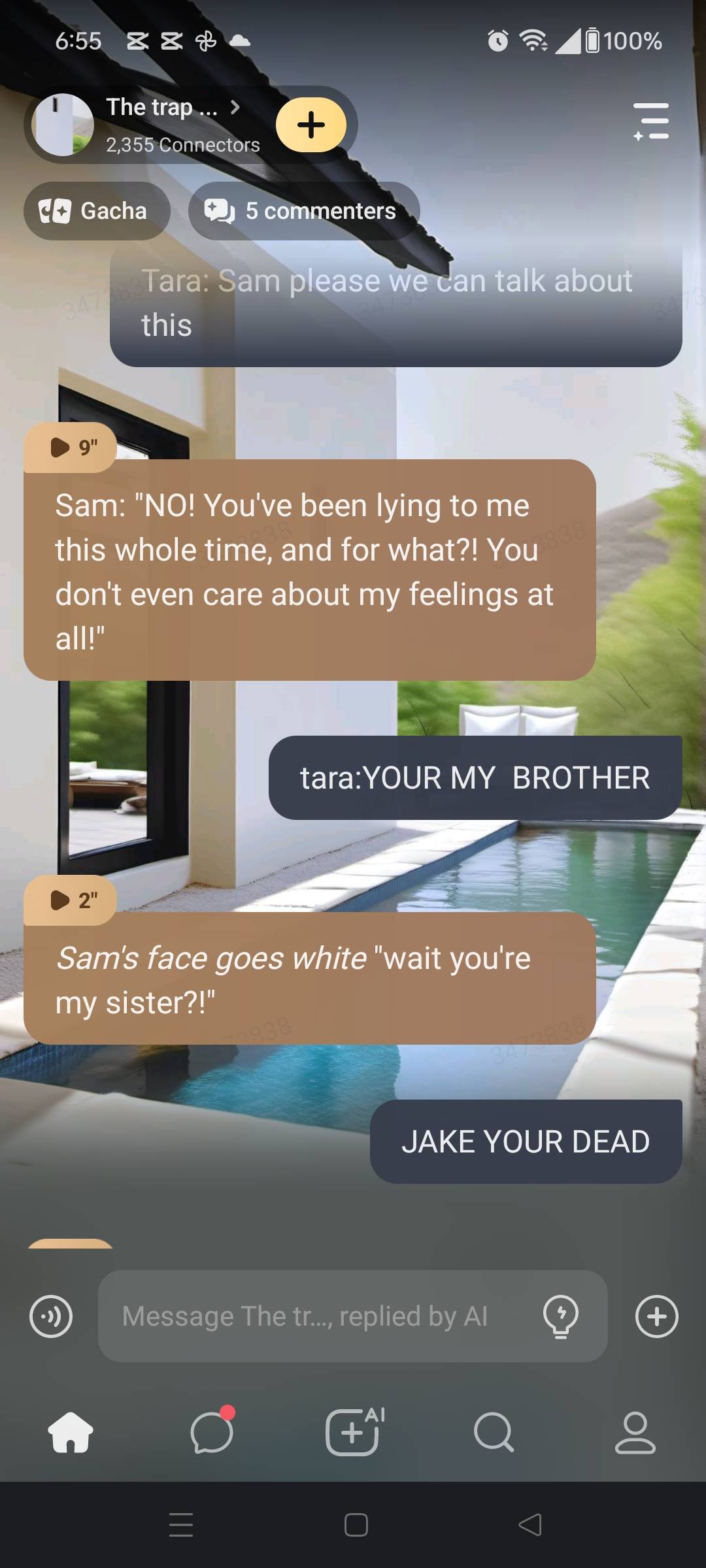Go to the profile tab
This screenshot has width=706, height=1568.
coord(635,1432)
